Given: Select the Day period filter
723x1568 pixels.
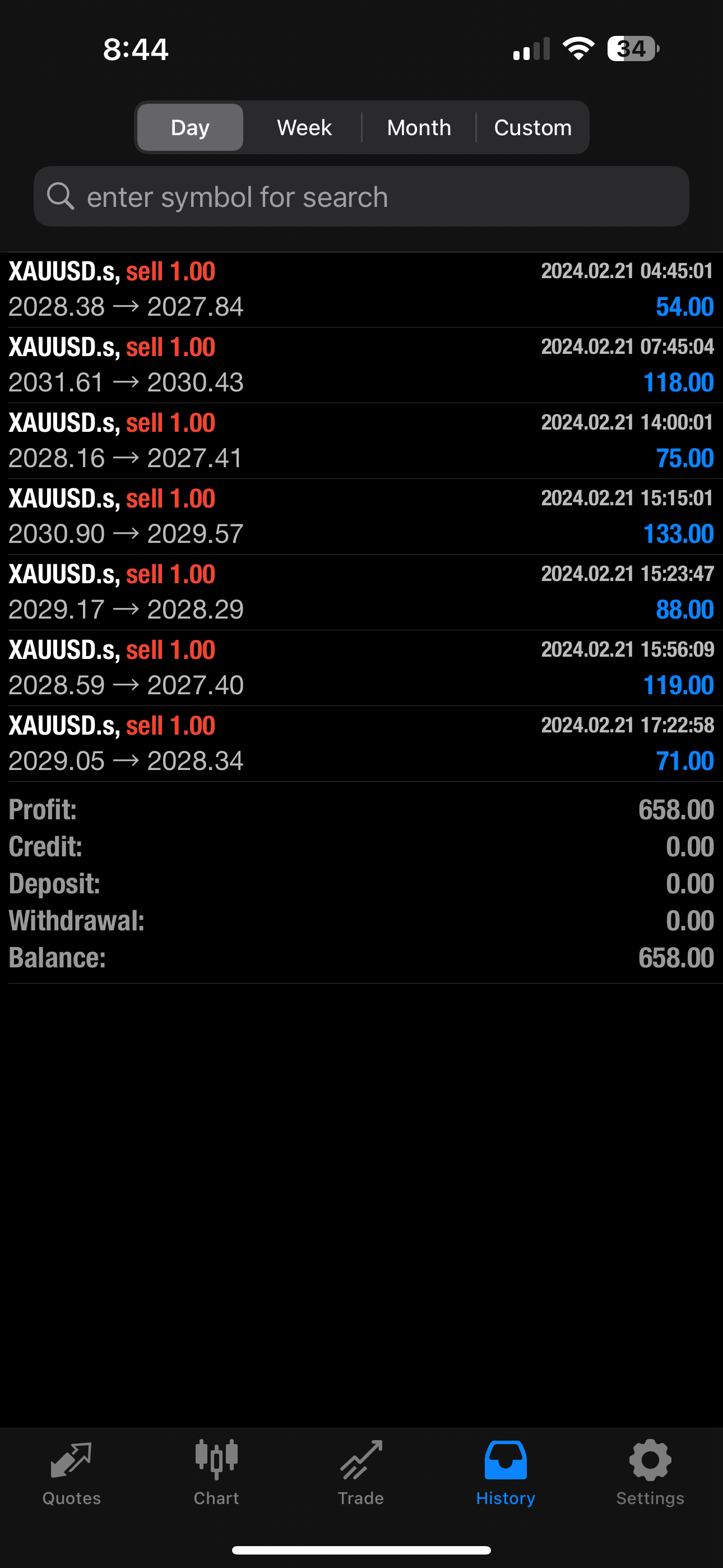Looking at the screenshot, I should click(190, 127).
